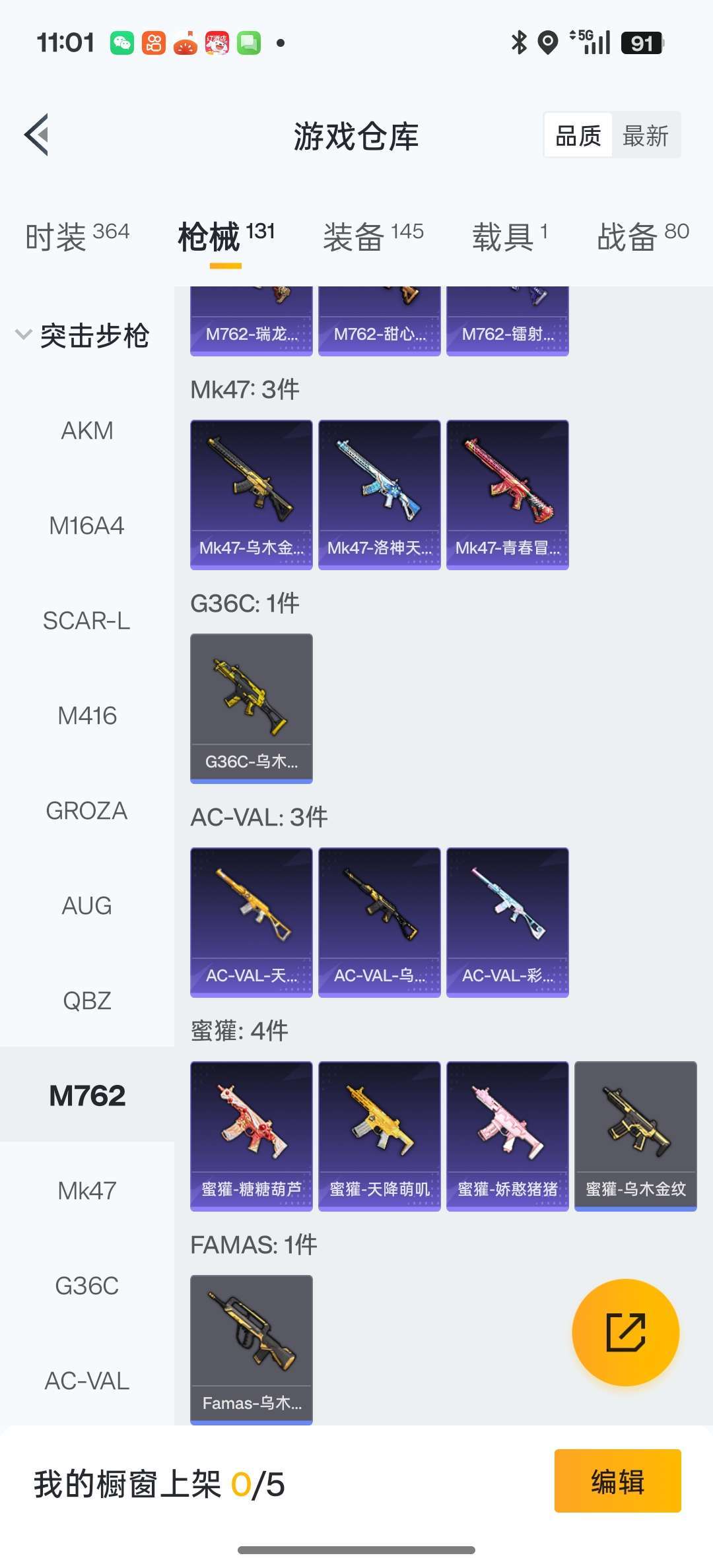The width and height of the screenshot is (713, 1568).
Task: Select AUG from the weapon list
Action: point(87,905)
